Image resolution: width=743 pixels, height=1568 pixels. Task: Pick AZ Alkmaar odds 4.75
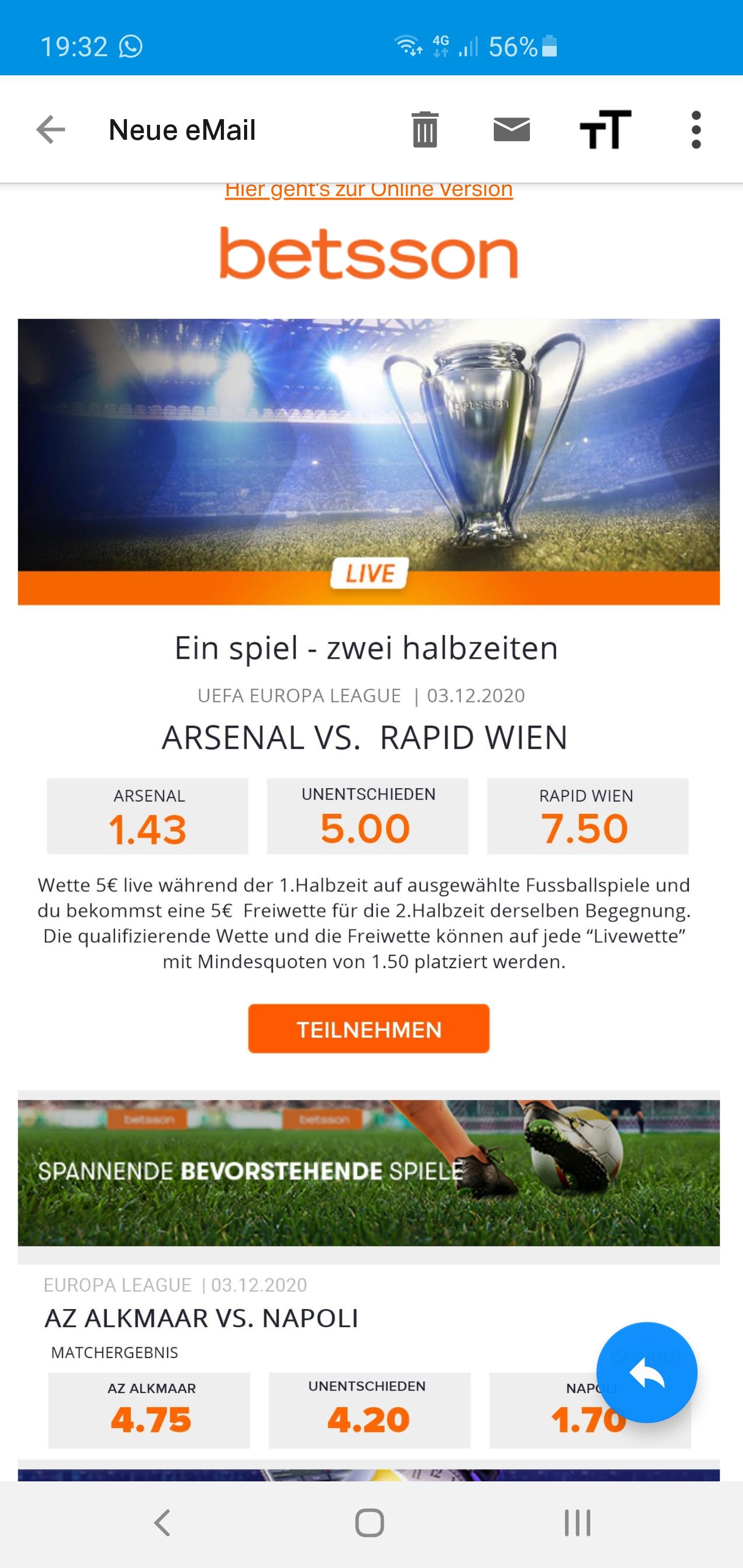click(149, 1410)
